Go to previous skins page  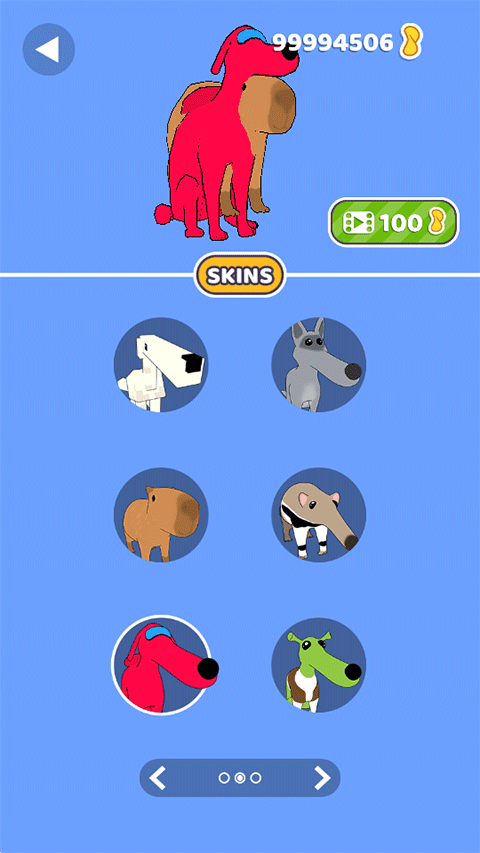click(x=158, y=778)
